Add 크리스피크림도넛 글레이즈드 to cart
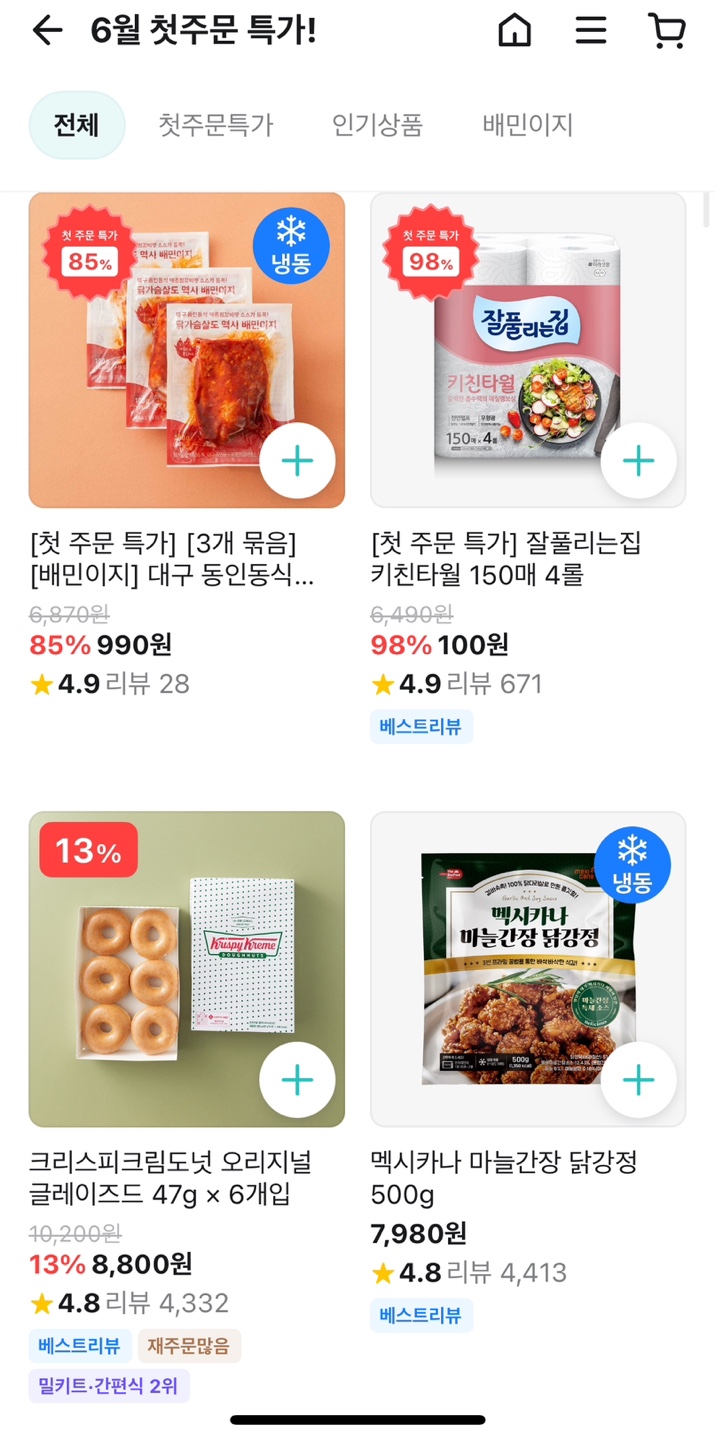This screenshot has height=1440, width=715. pos(297,1080)
